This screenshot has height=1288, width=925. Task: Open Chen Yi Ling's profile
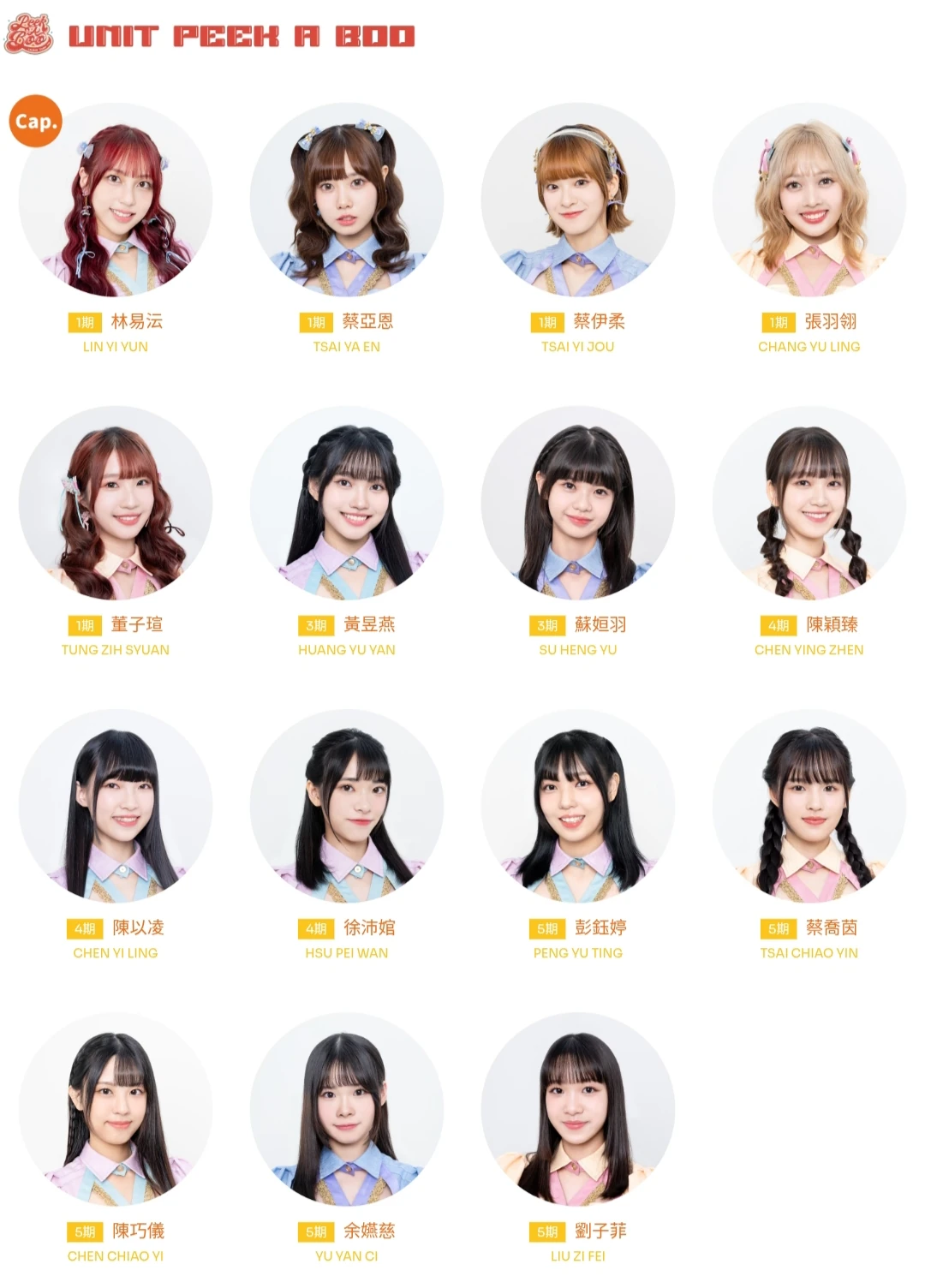(116, 806)
